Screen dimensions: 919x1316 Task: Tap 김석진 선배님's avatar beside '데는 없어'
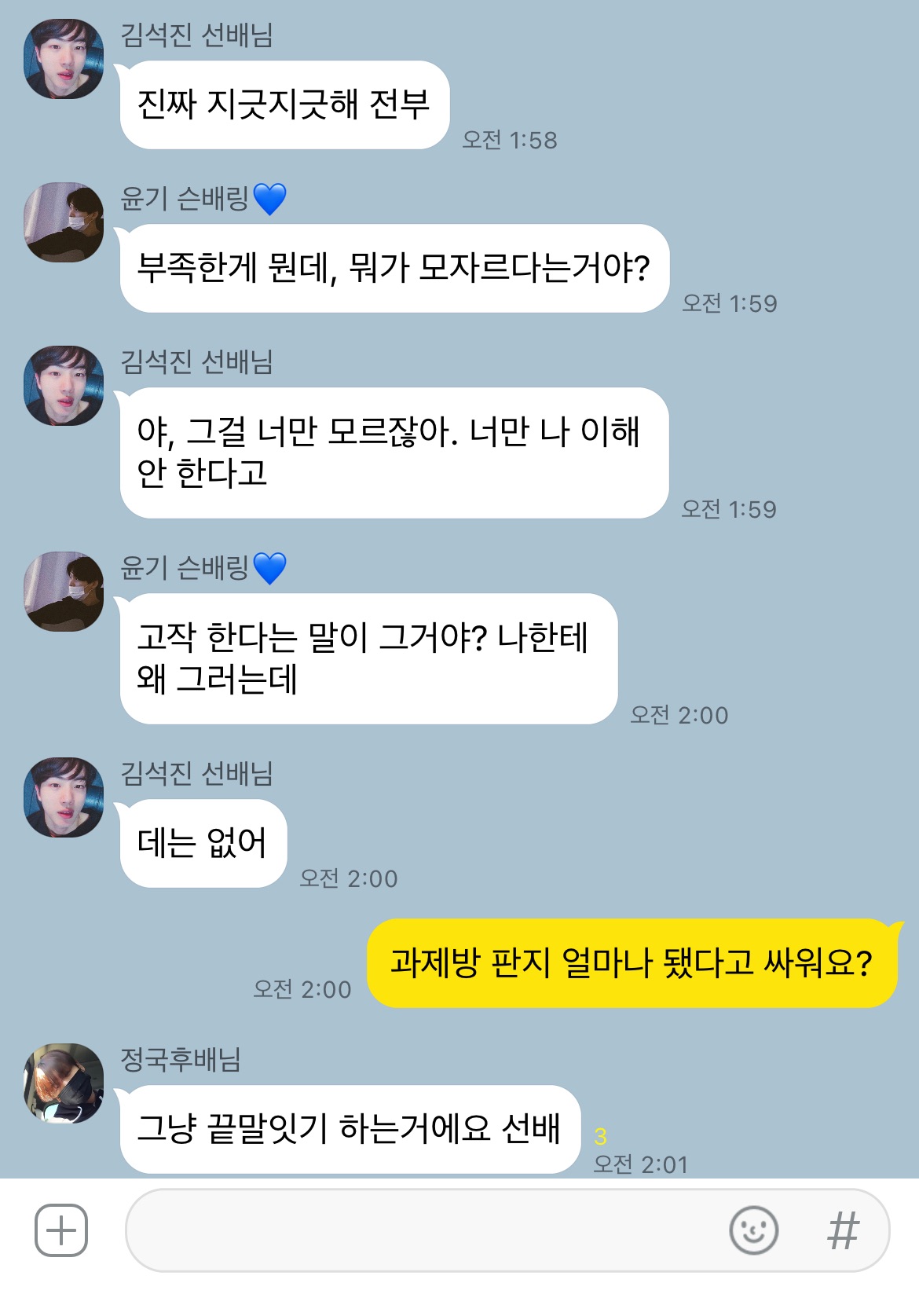(64, 797)
